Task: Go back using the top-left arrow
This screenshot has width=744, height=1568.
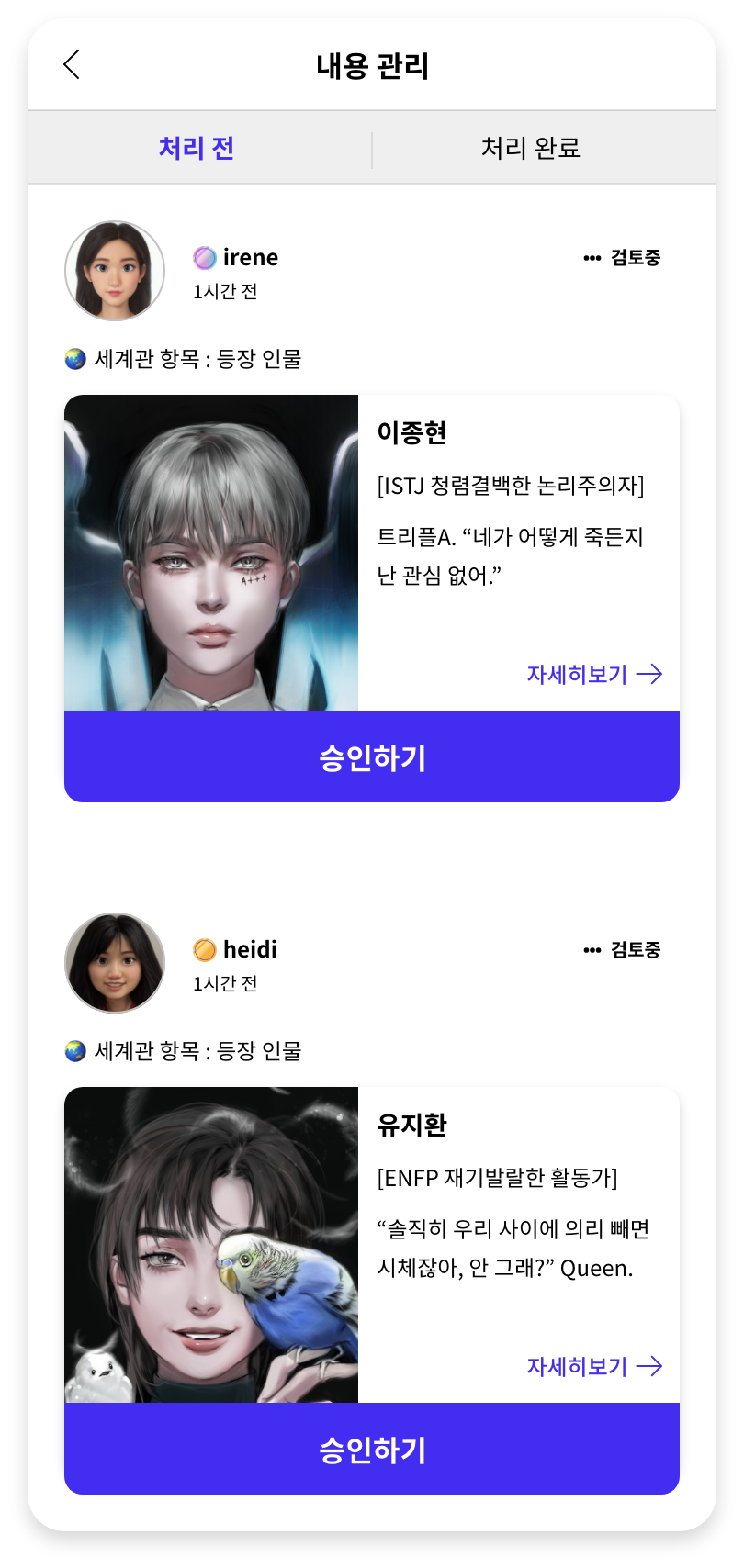Action: (72, 64)
